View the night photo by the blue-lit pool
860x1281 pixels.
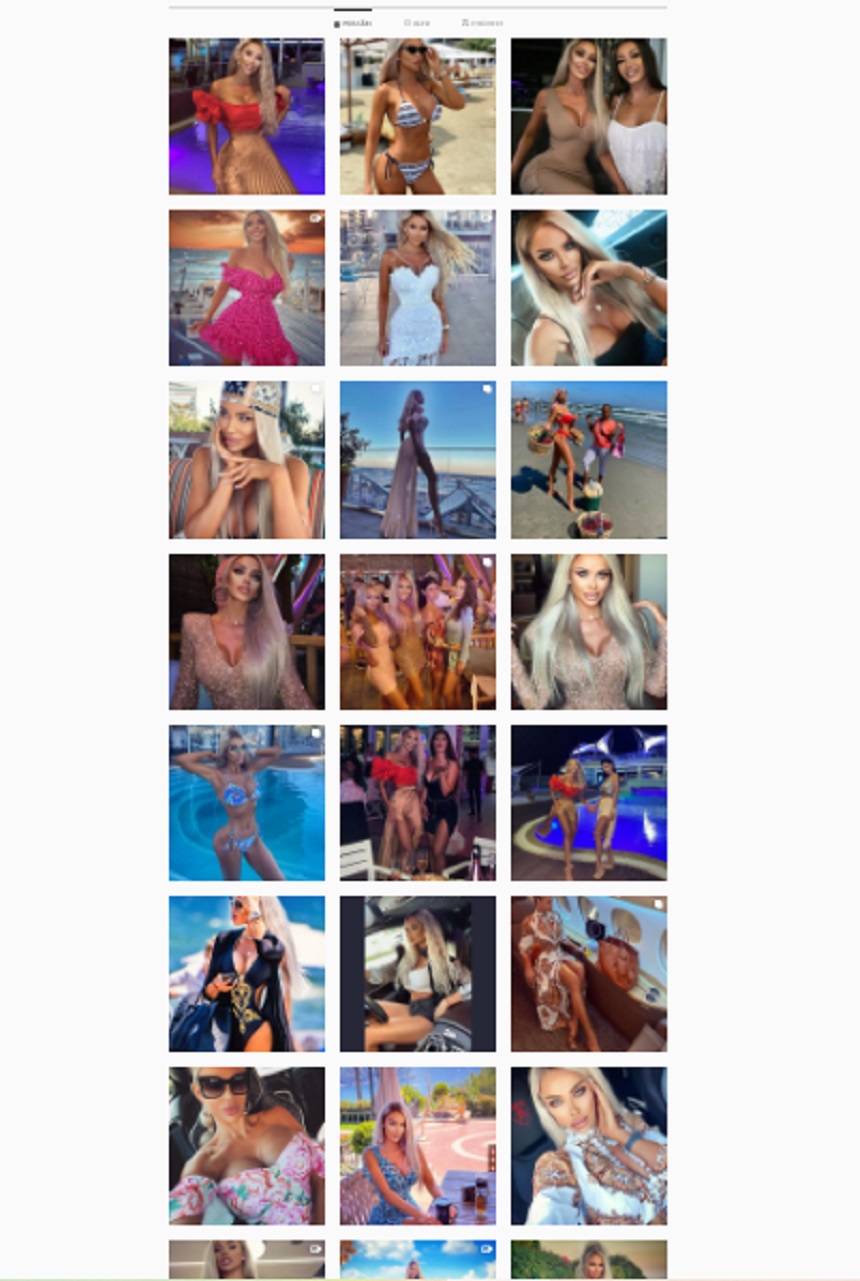(x=588, y=803)
